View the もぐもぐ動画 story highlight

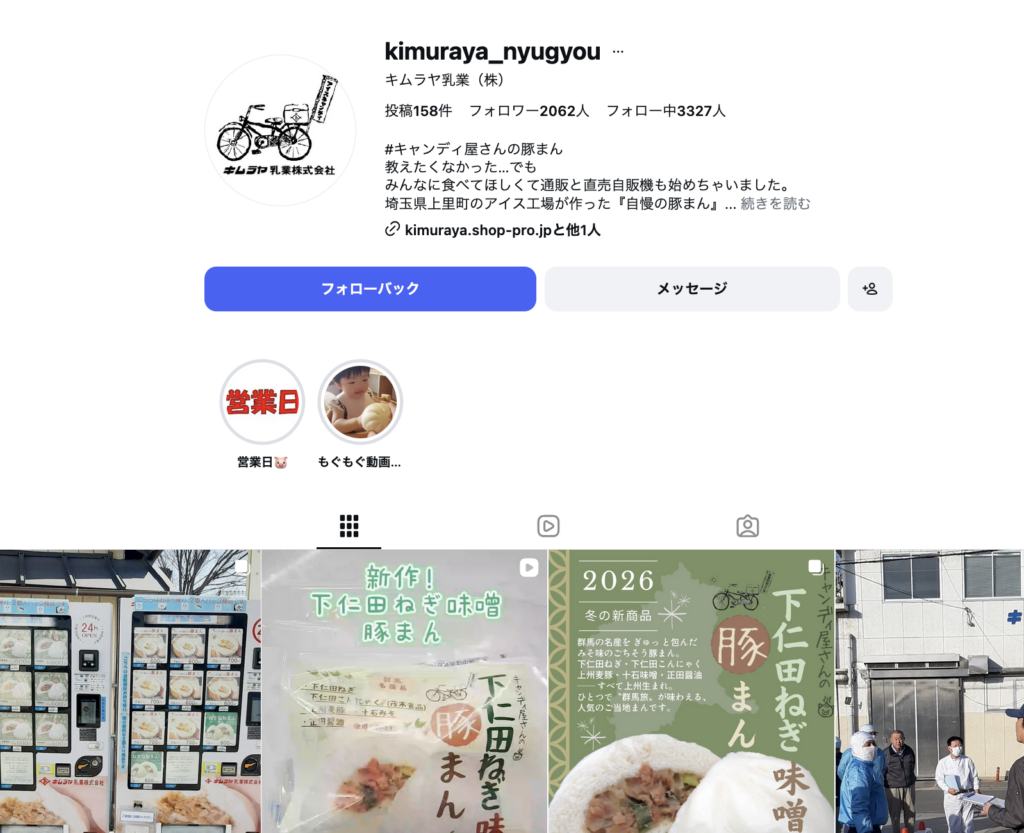click(360, 402)
